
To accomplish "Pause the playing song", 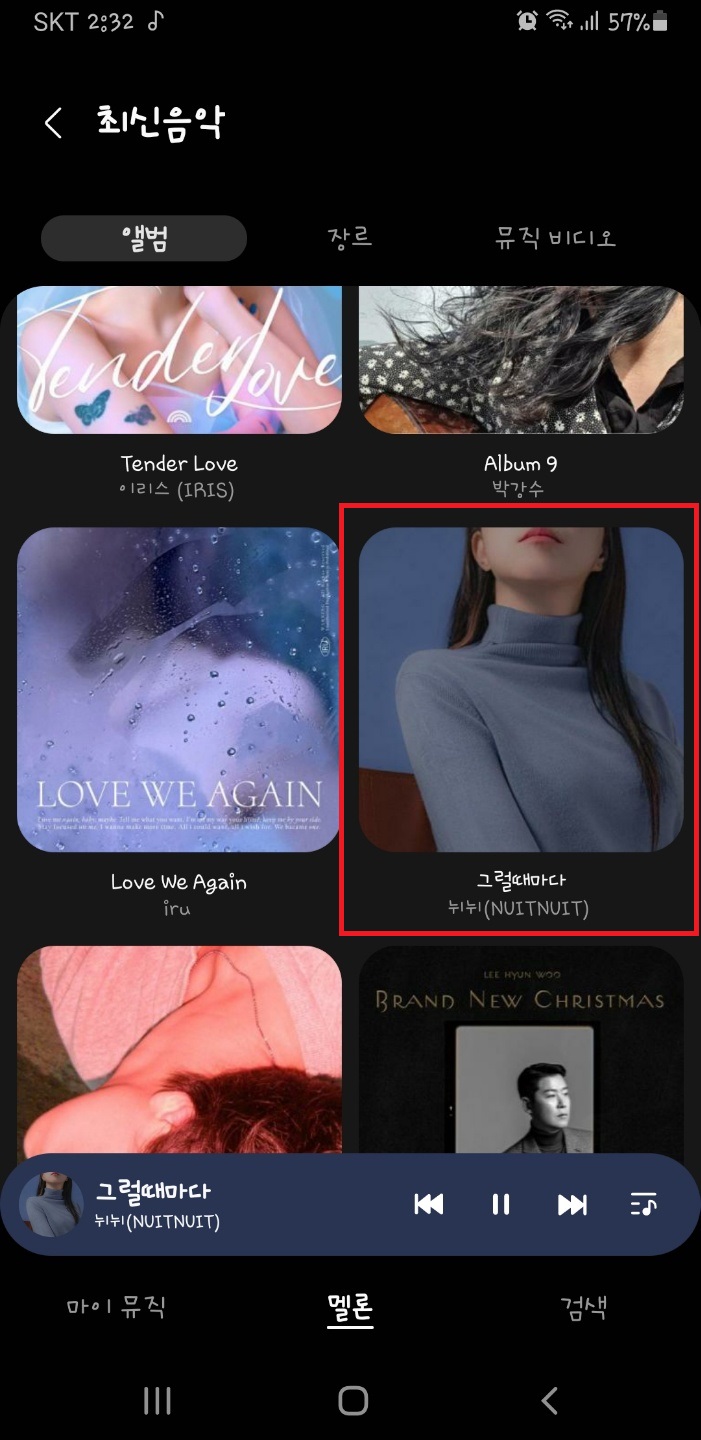I will 501,1204.
